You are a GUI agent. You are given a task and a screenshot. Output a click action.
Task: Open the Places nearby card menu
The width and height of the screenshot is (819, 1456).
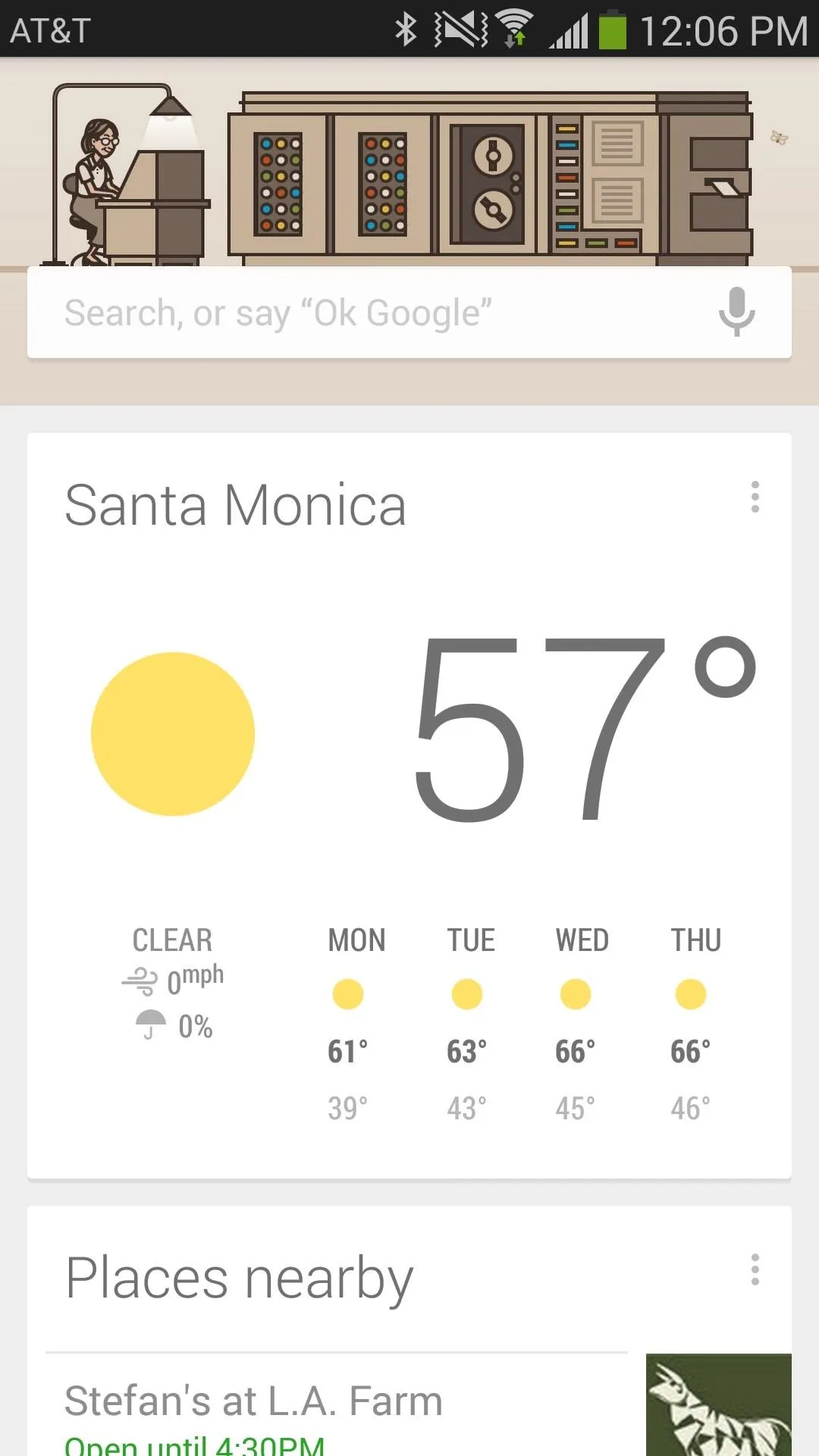pos(755,1269)
